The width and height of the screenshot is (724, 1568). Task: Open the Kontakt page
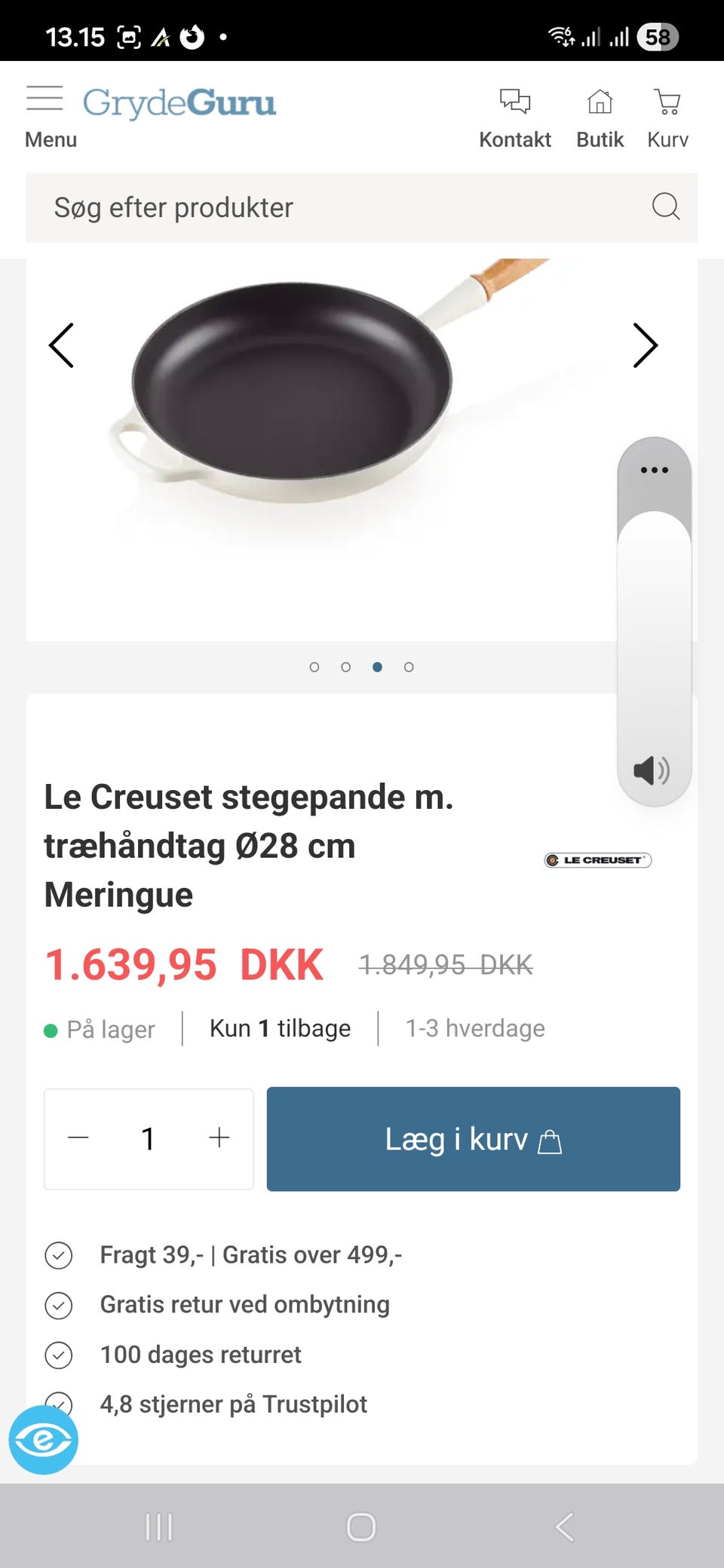coord(515,117)
